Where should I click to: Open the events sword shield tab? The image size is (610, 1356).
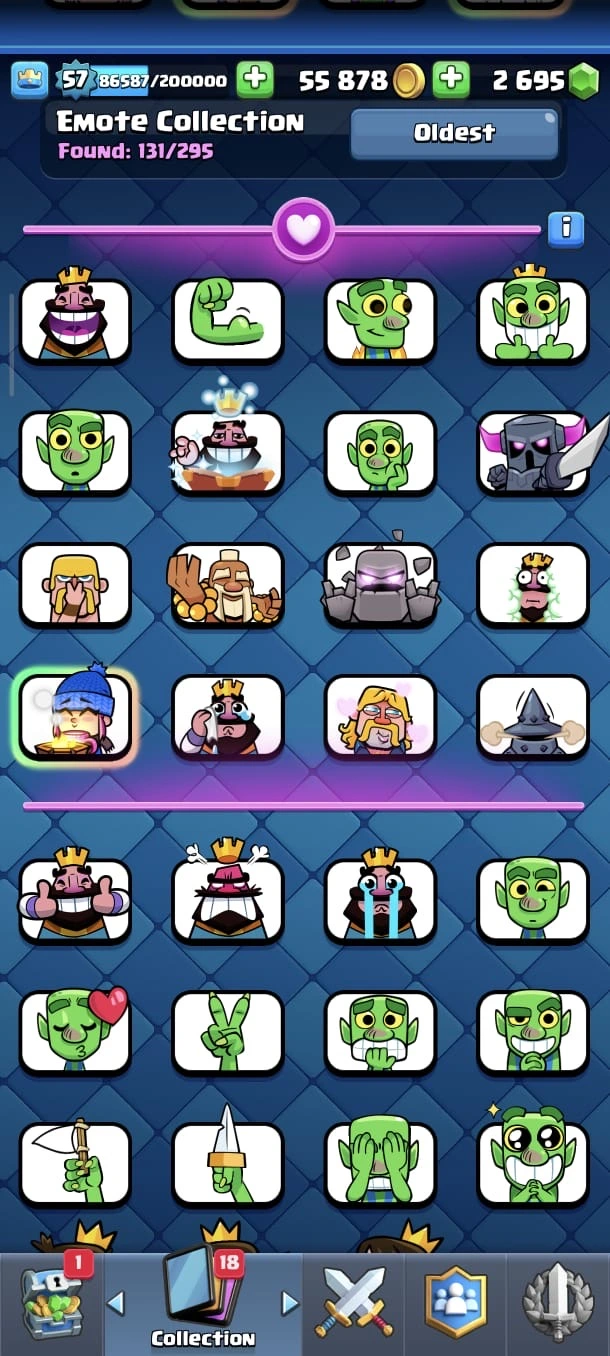[558, 1302]
